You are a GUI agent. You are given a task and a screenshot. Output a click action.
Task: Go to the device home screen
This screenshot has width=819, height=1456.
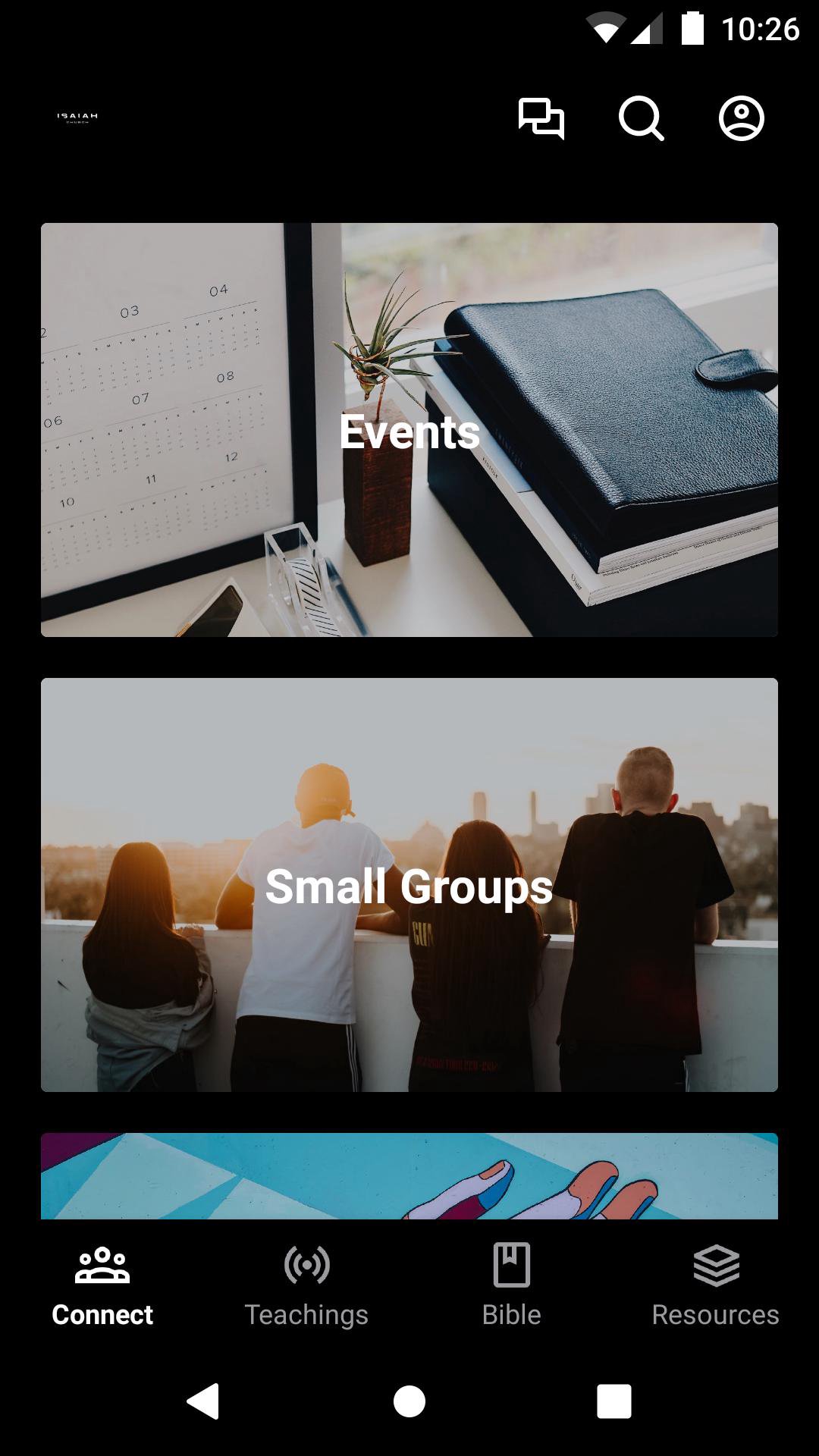[x=409, y=1401]
